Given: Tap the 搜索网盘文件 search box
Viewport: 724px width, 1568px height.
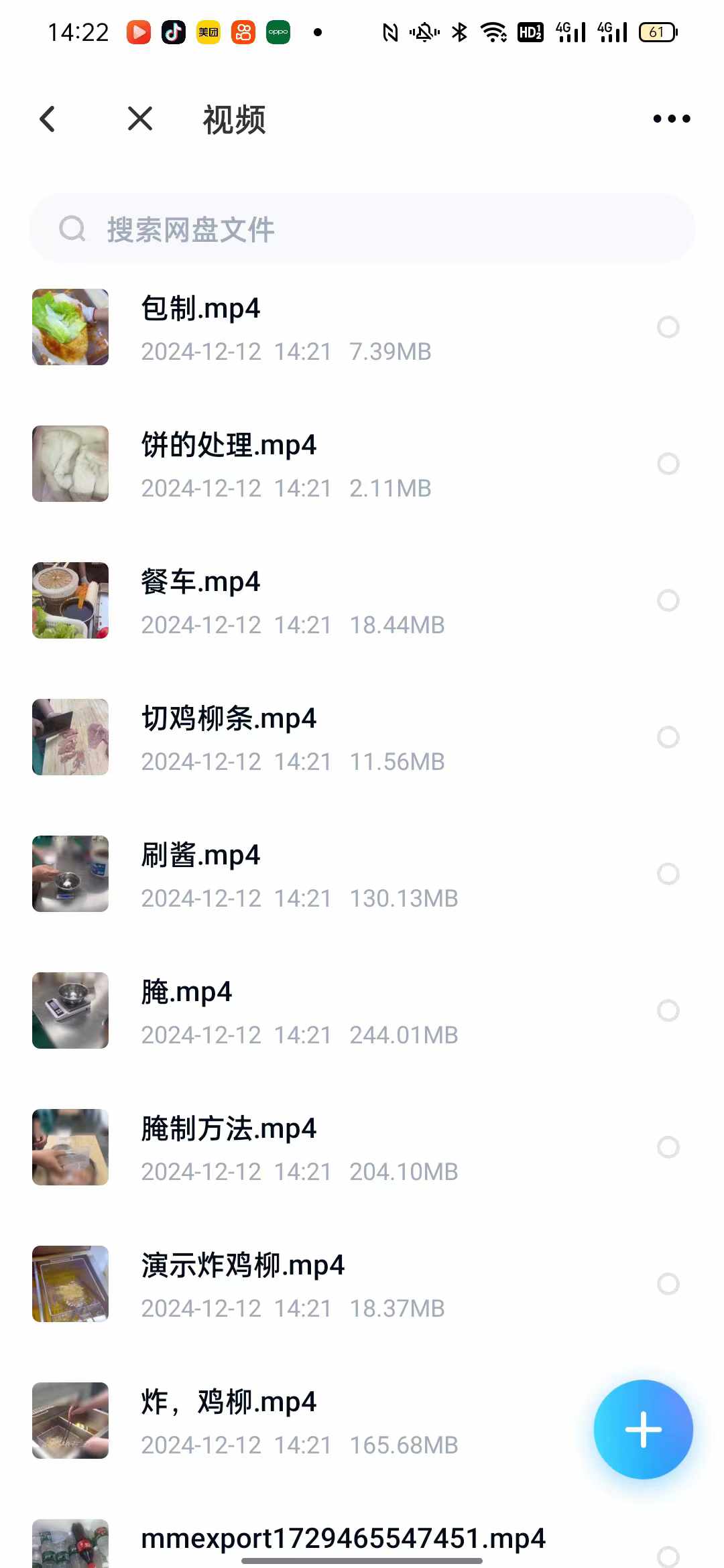Looking at the screenshot, I should coord(362,229).
